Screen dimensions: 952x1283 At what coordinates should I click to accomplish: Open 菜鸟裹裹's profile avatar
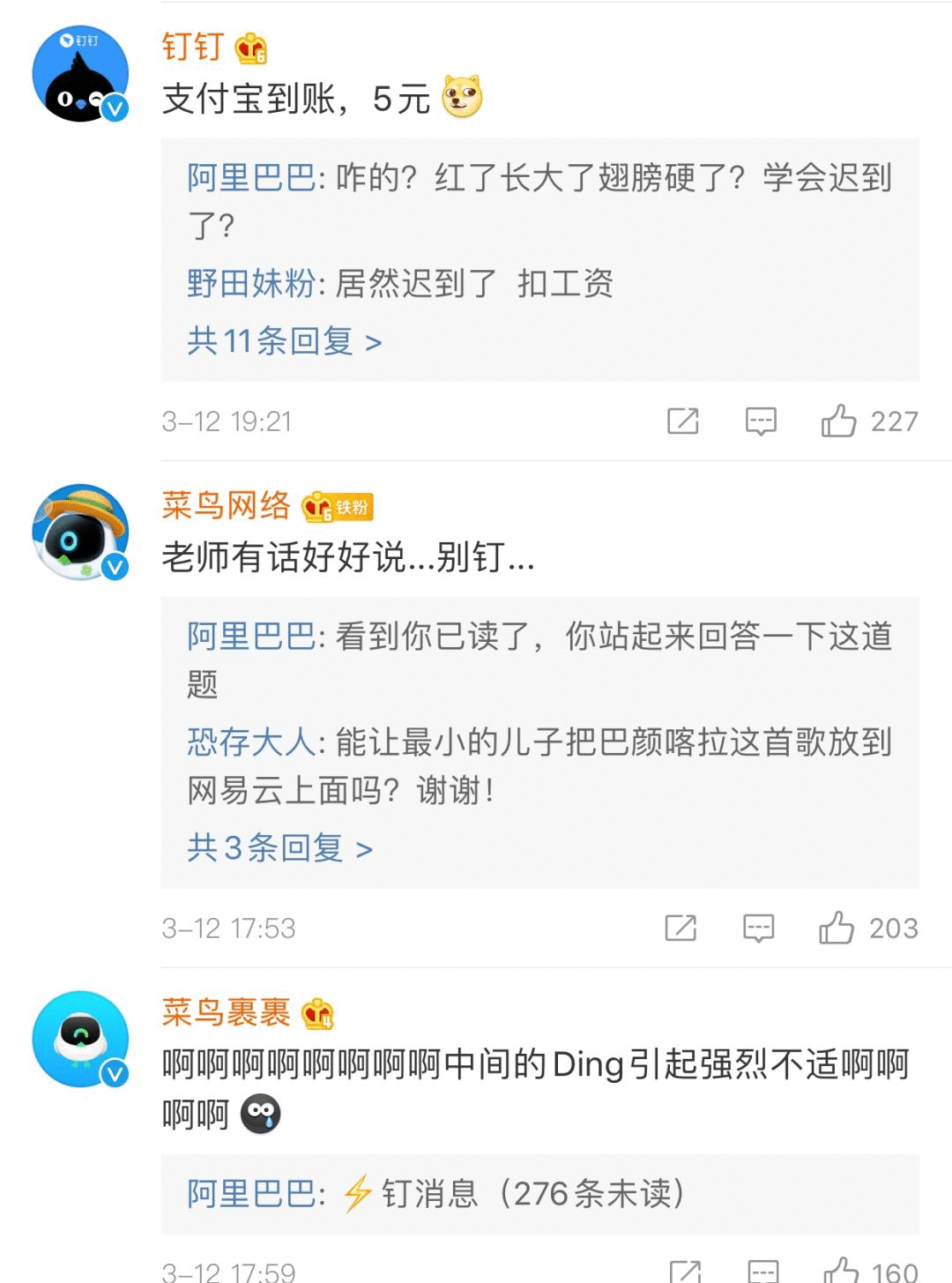click(80, 1039)
